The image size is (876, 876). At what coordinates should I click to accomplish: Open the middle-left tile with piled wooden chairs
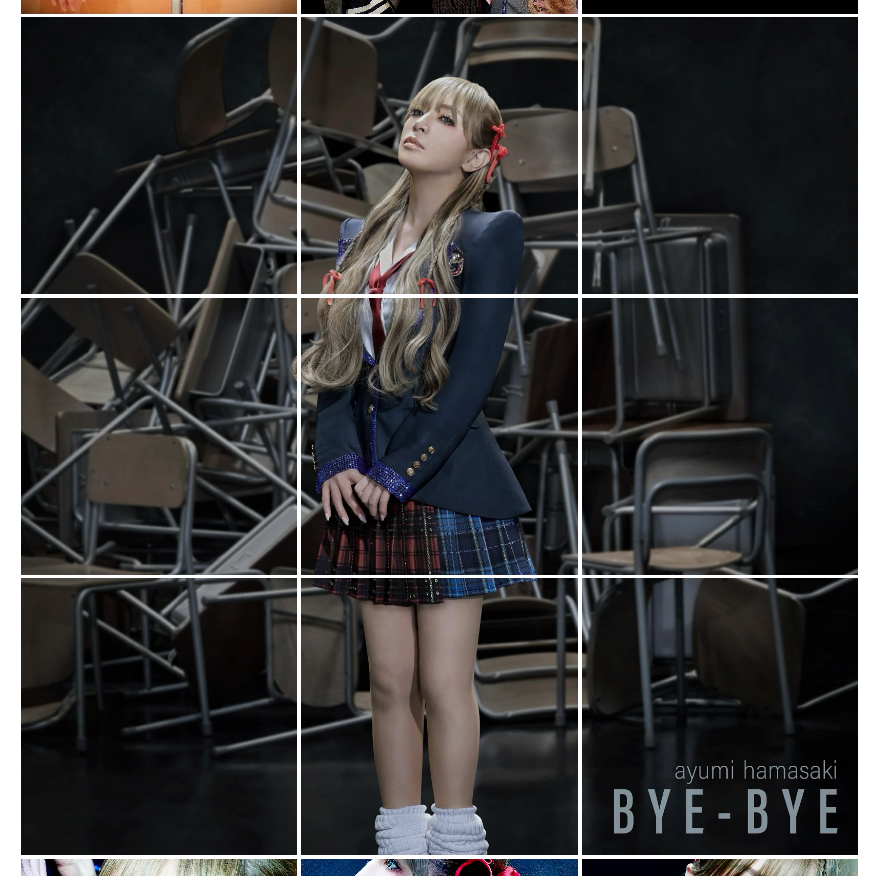pos(159,435)
